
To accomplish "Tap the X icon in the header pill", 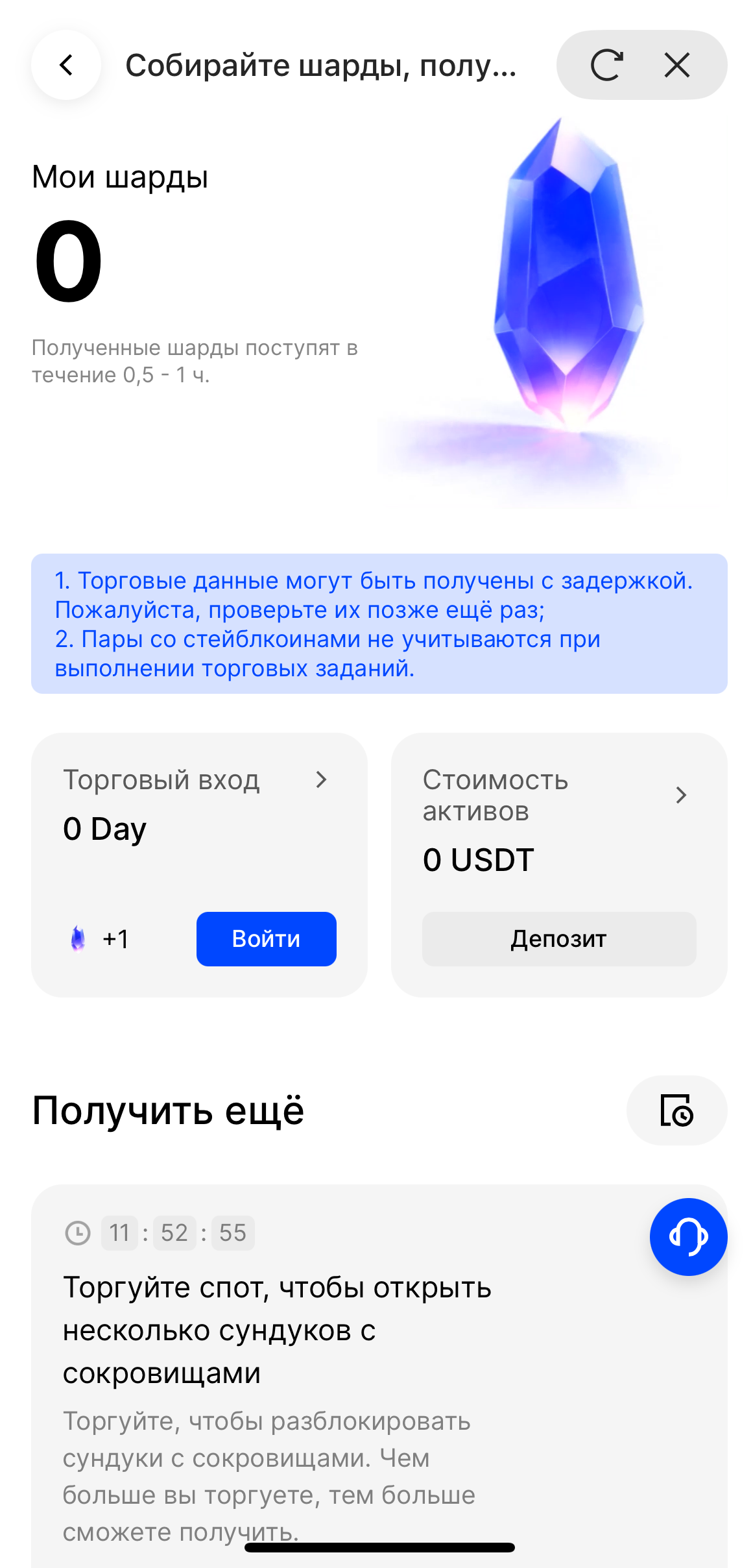I will click(x=676, y=66).
